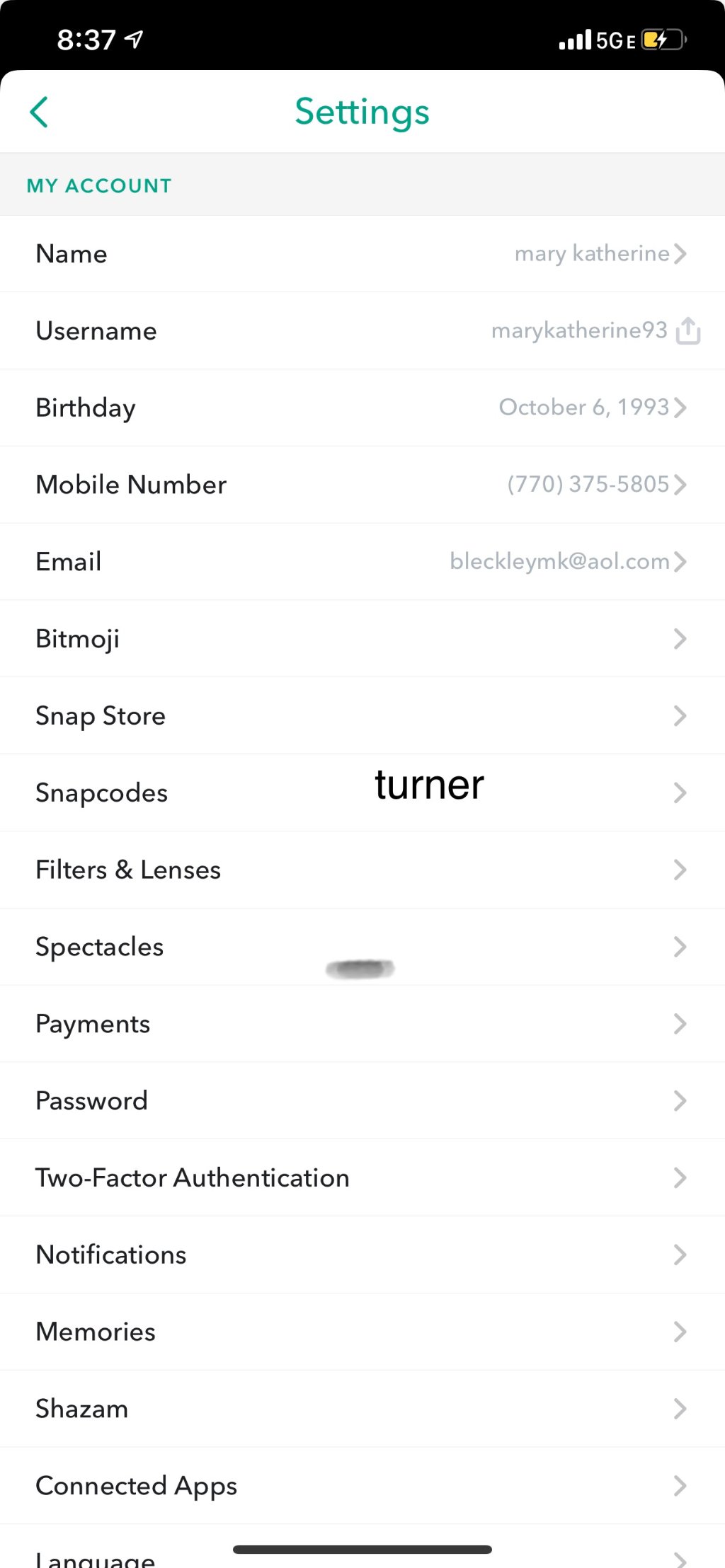Image resolution: width=725 pixels, height=1568 pixels.
Task: Open Connected Apps
Action: (x=362, y=1487)
